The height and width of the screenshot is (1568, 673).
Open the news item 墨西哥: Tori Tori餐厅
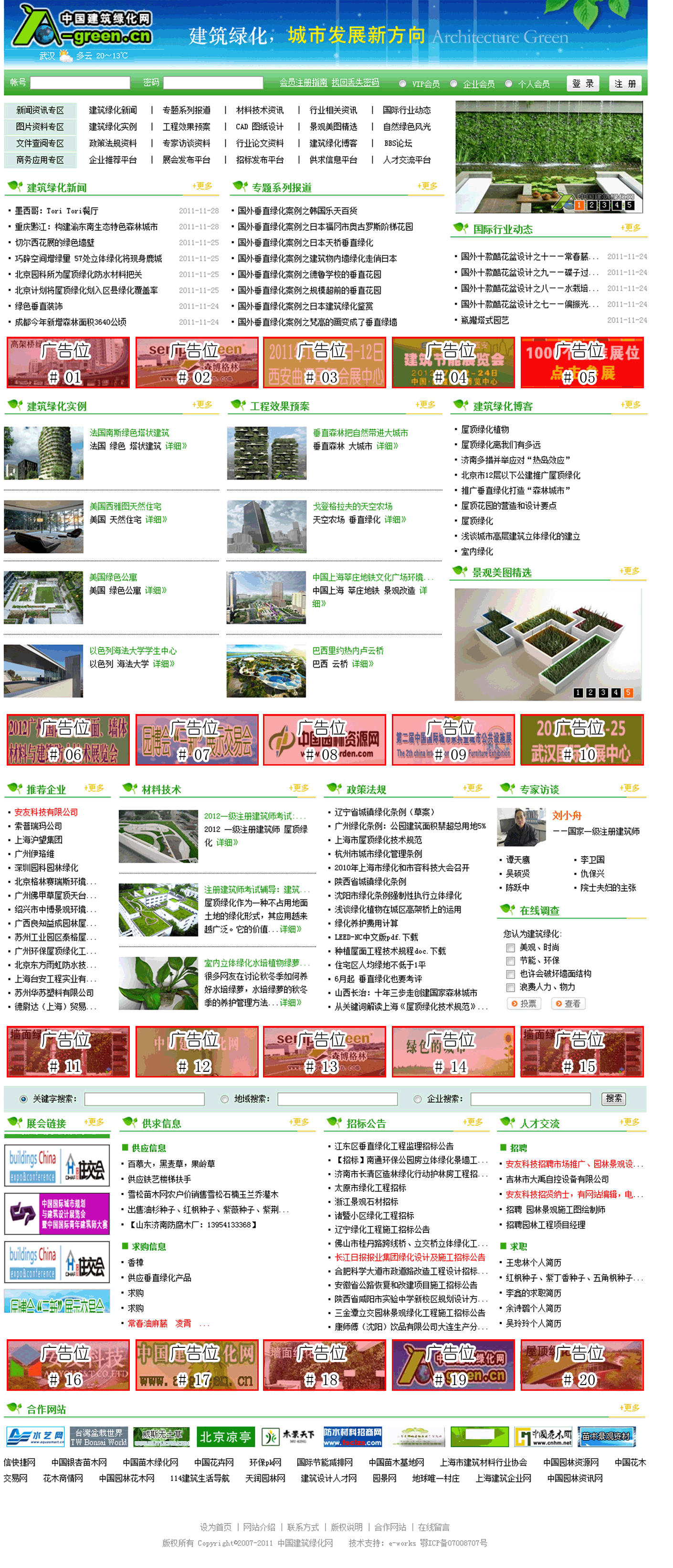click(56, 211)
